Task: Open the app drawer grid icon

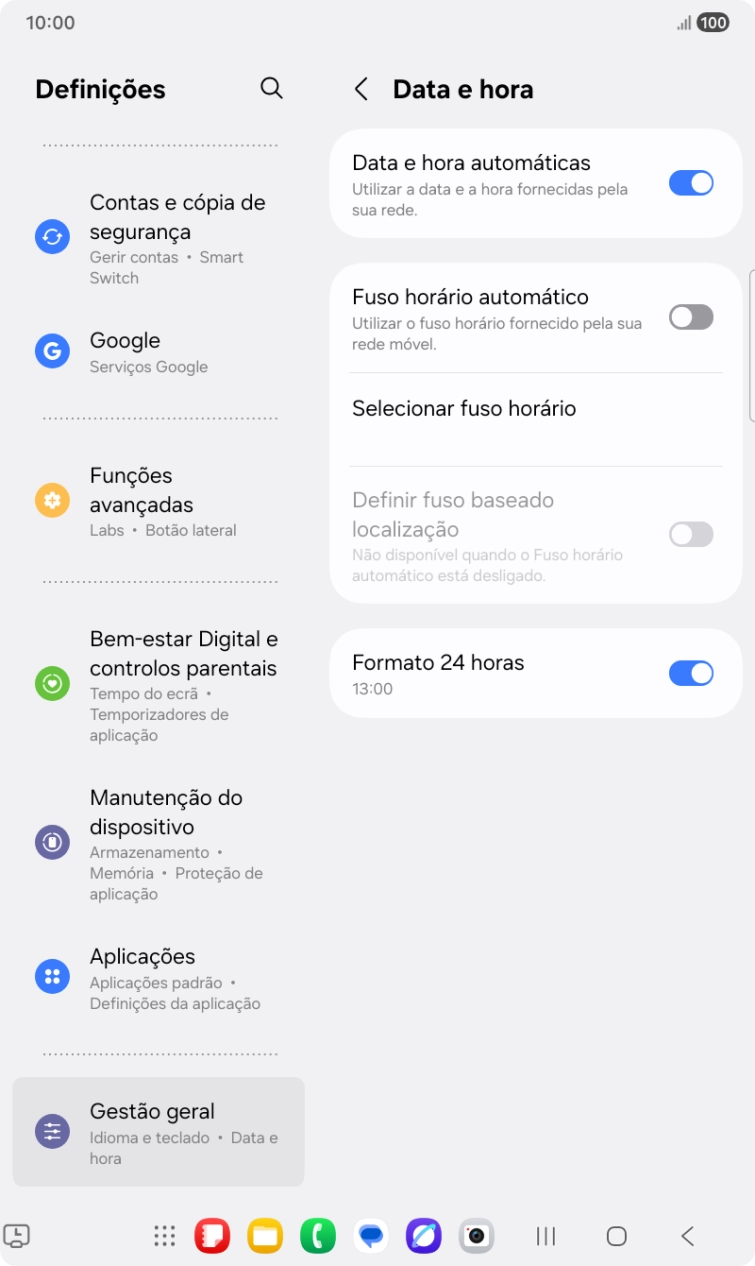Action: [x=165, y=1236]
